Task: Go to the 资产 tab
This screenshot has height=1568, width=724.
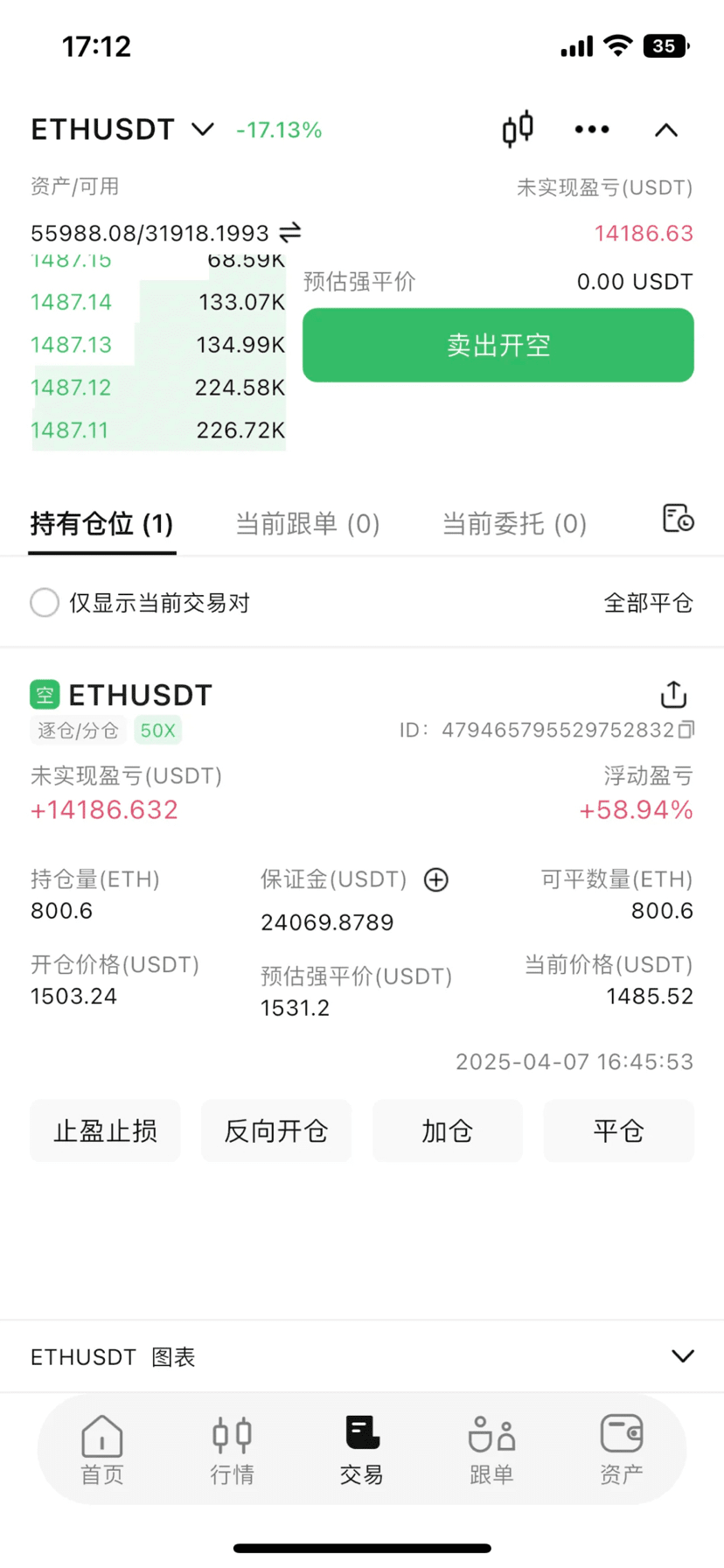Action: (622, 1450)
